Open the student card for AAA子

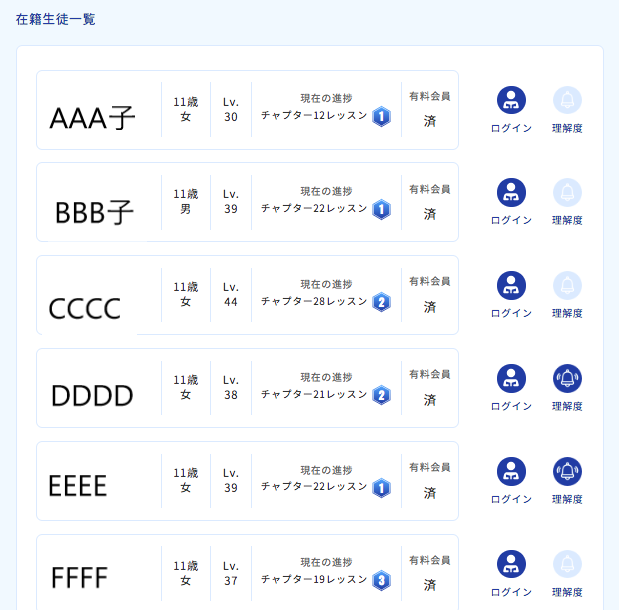pos(247,110)
